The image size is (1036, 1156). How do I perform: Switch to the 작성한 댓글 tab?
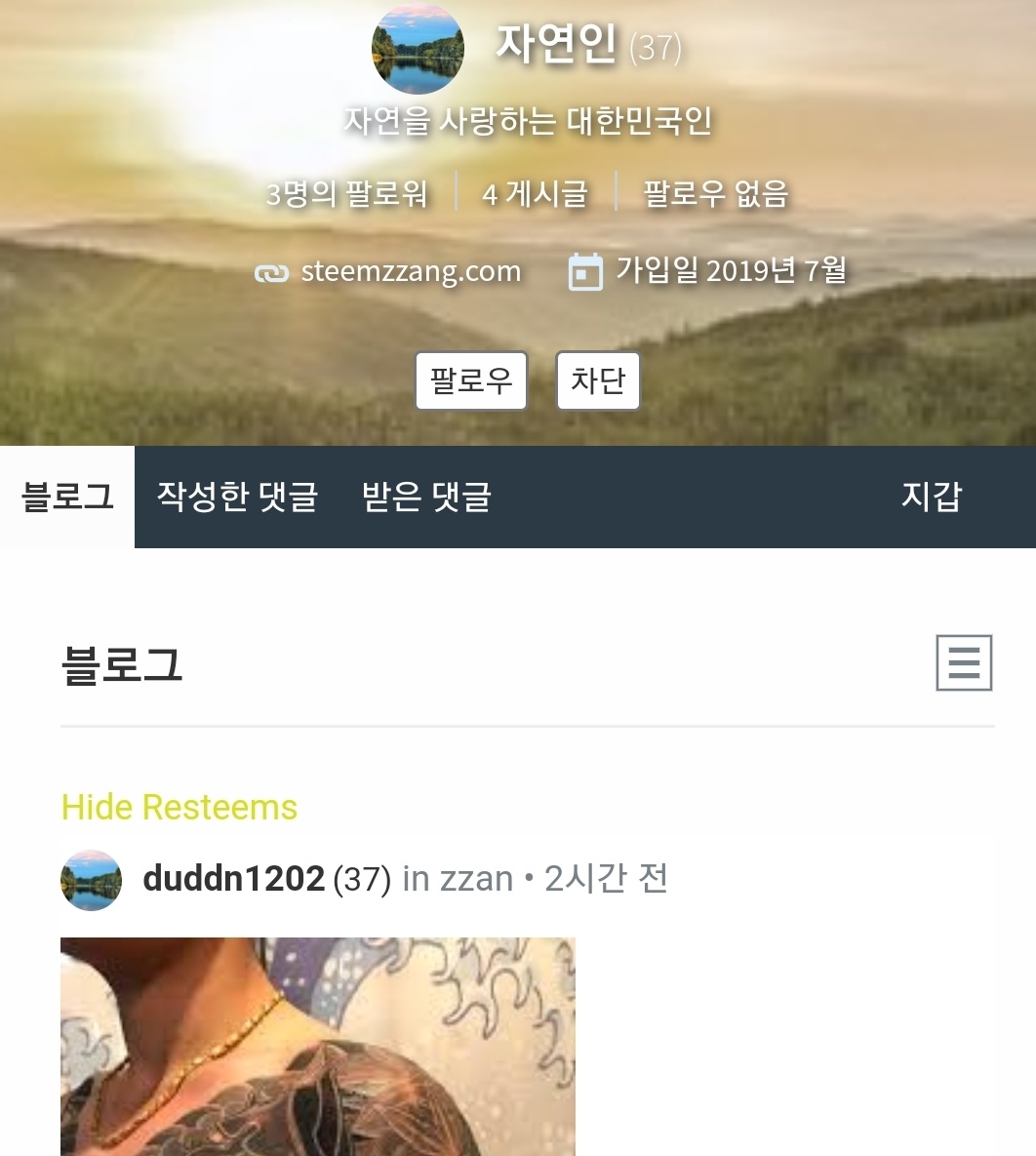237,498
